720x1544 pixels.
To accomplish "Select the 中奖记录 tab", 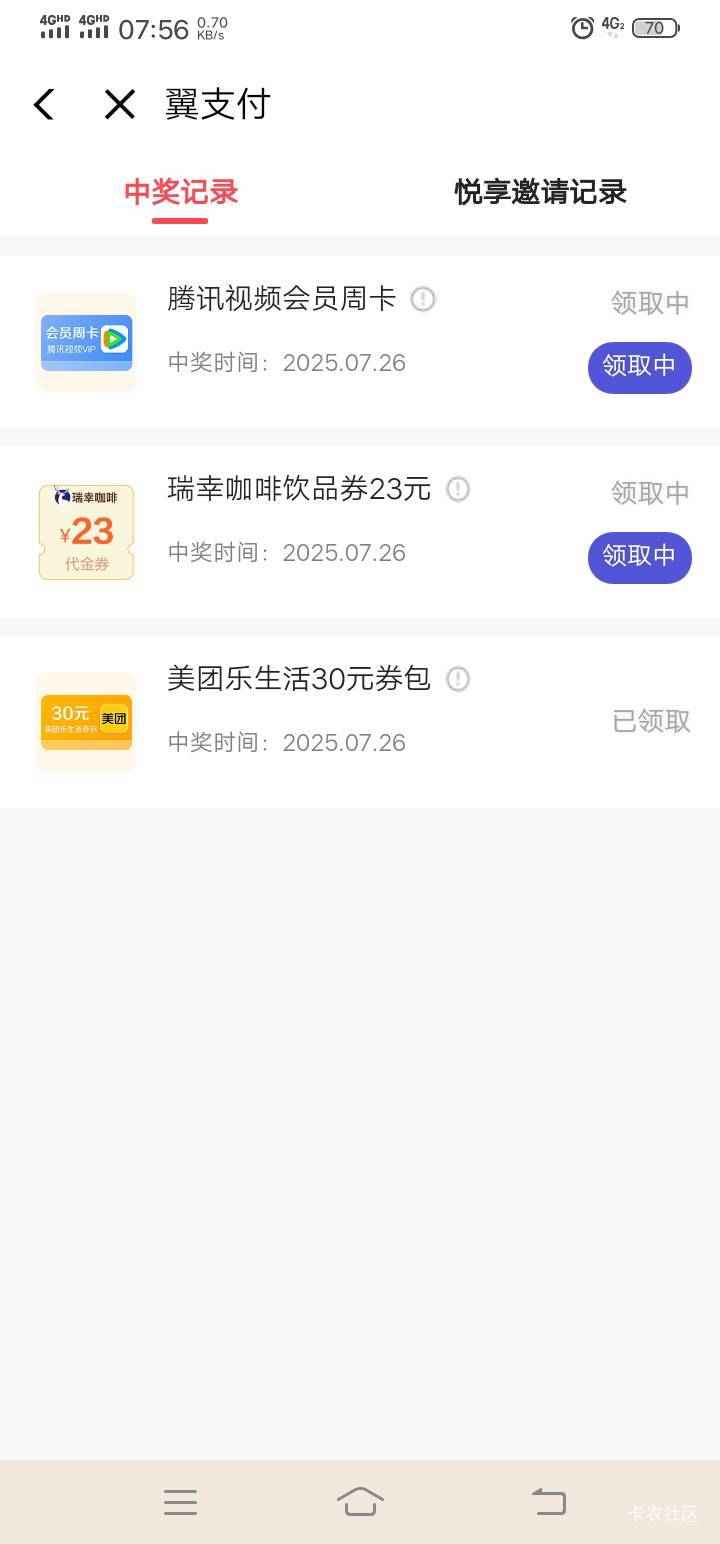I will (x=181, y=192).
